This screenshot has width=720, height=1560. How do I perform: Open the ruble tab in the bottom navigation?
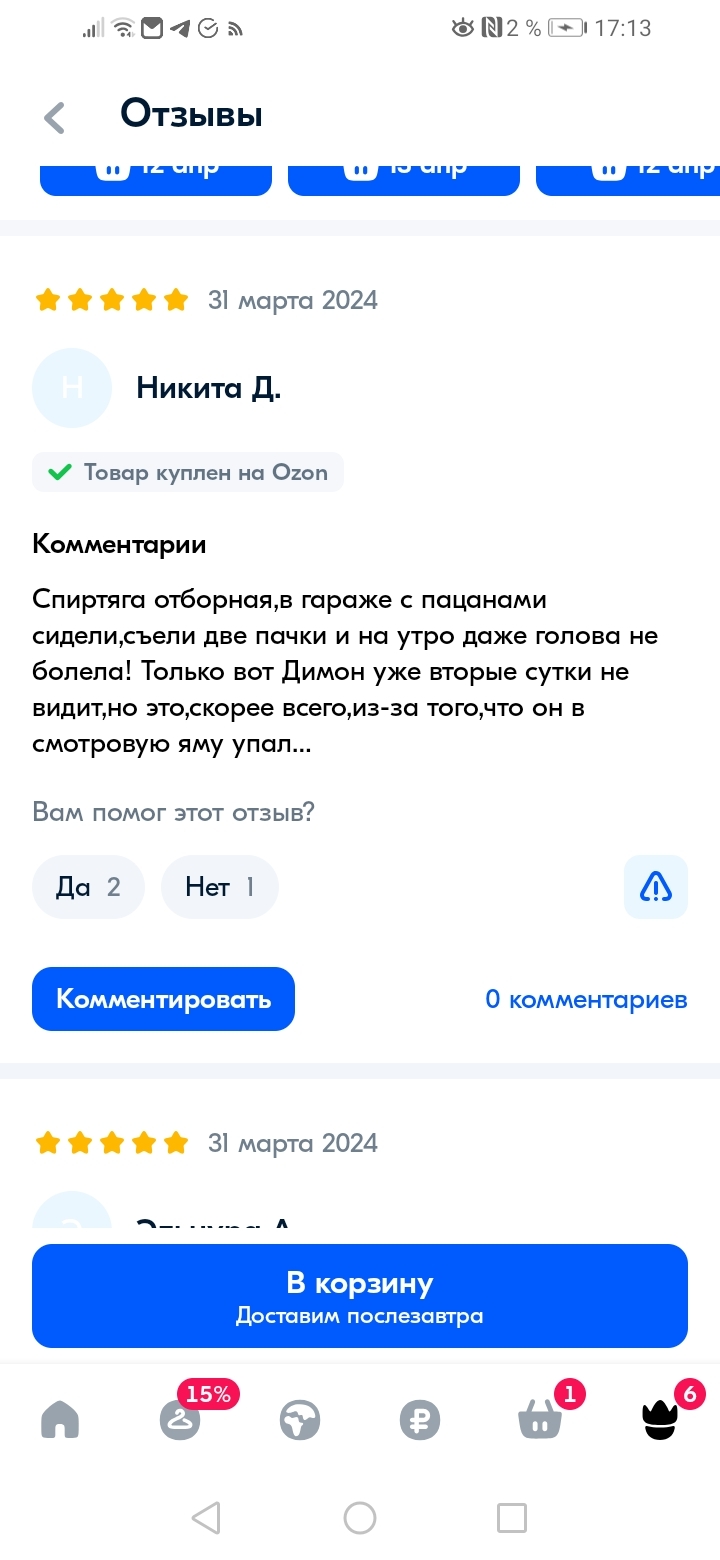click(x=419, y=1420)
